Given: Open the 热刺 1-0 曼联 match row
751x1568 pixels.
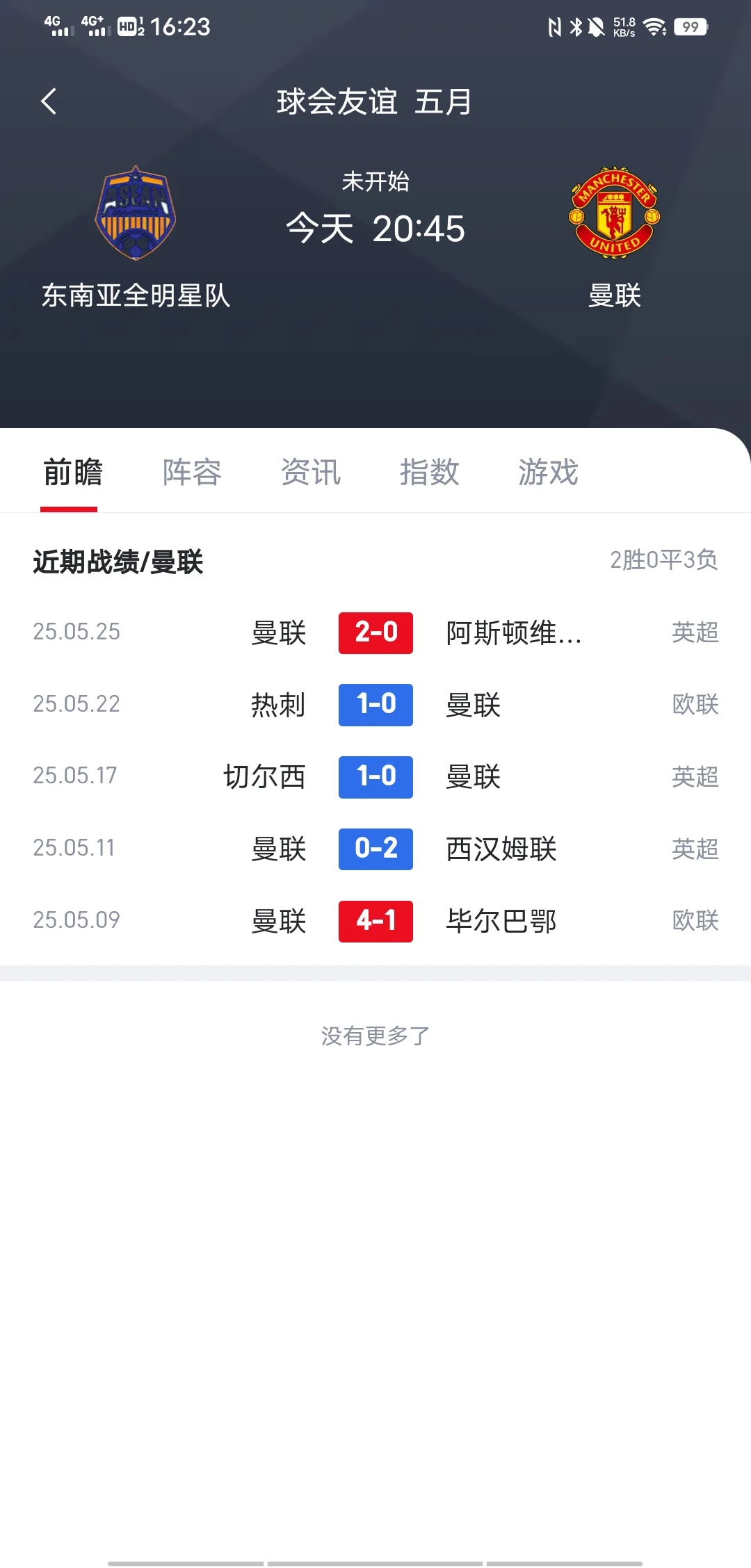Looking at the screenshot, I should coord(375,705).
